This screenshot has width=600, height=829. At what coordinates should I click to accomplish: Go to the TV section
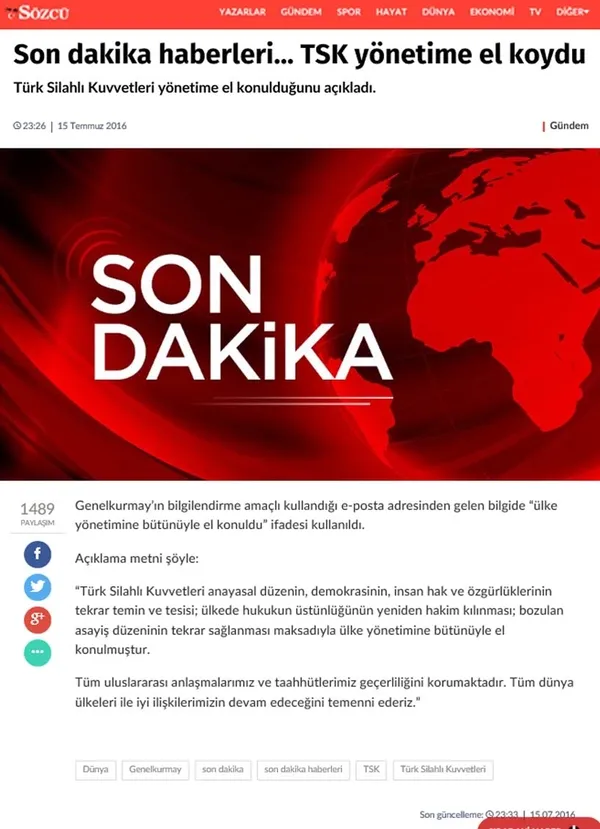[x=534, y=12]
